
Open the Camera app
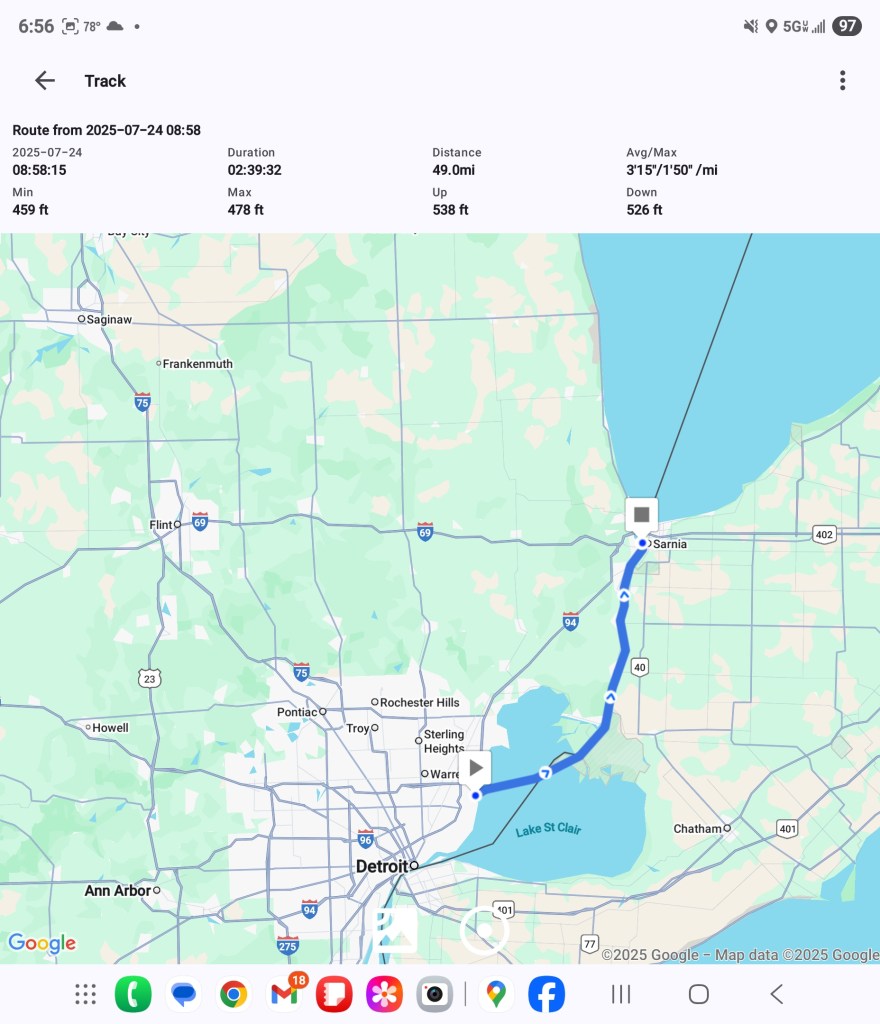point(434,994)
